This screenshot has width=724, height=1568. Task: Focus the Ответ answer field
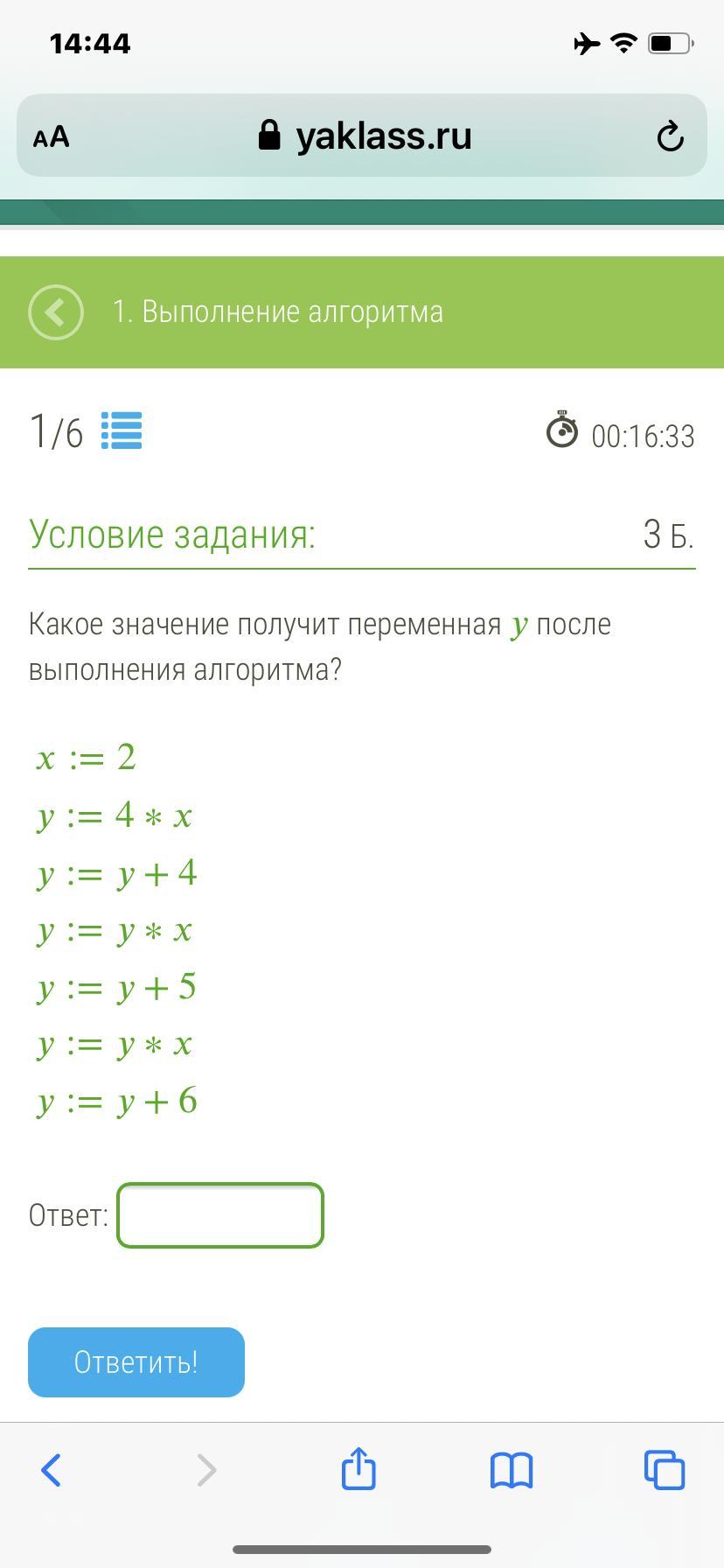click(x=220, y=1215)
